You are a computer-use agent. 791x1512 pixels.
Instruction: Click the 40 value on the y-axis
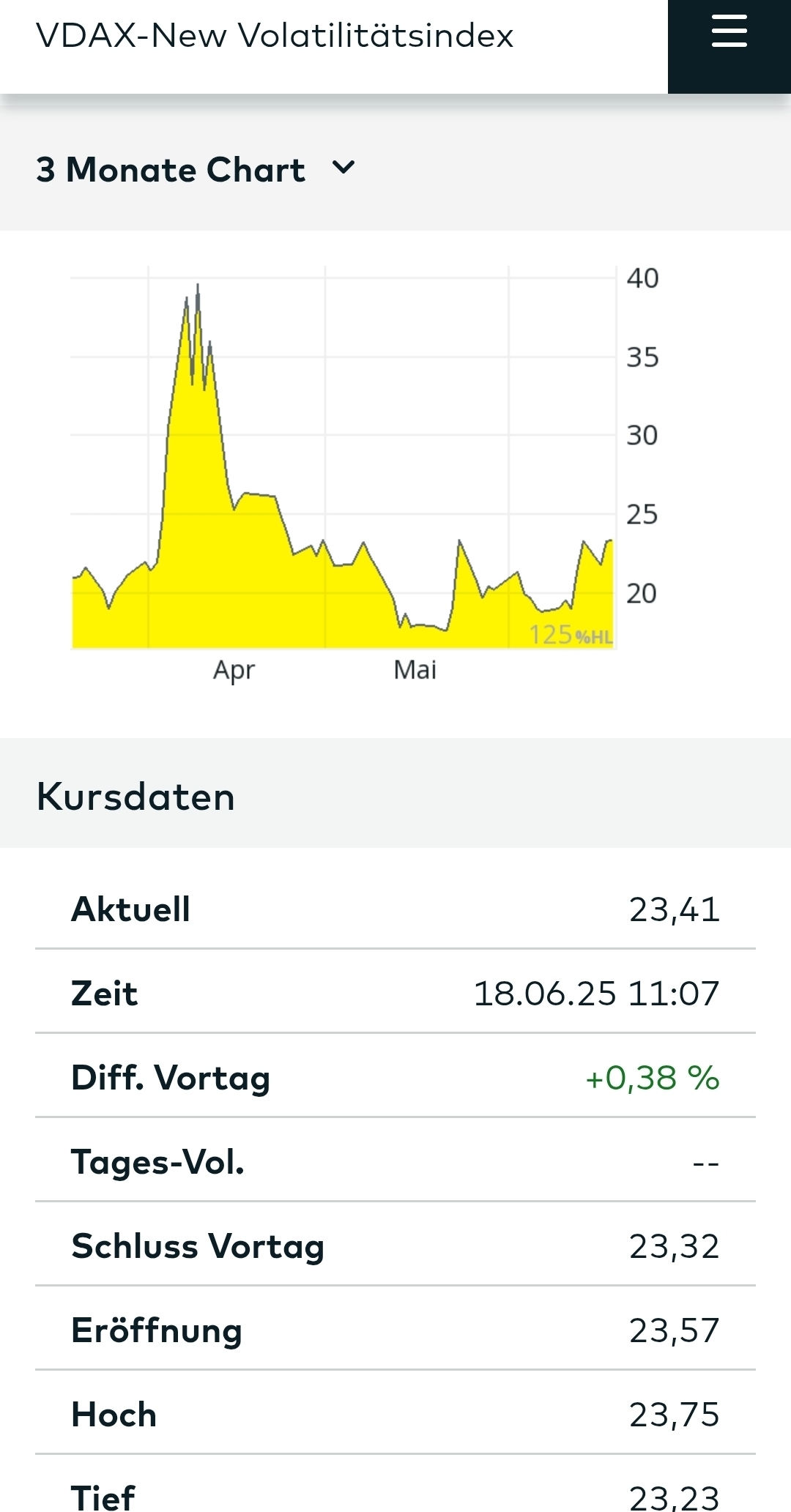[x=642, y=278]
